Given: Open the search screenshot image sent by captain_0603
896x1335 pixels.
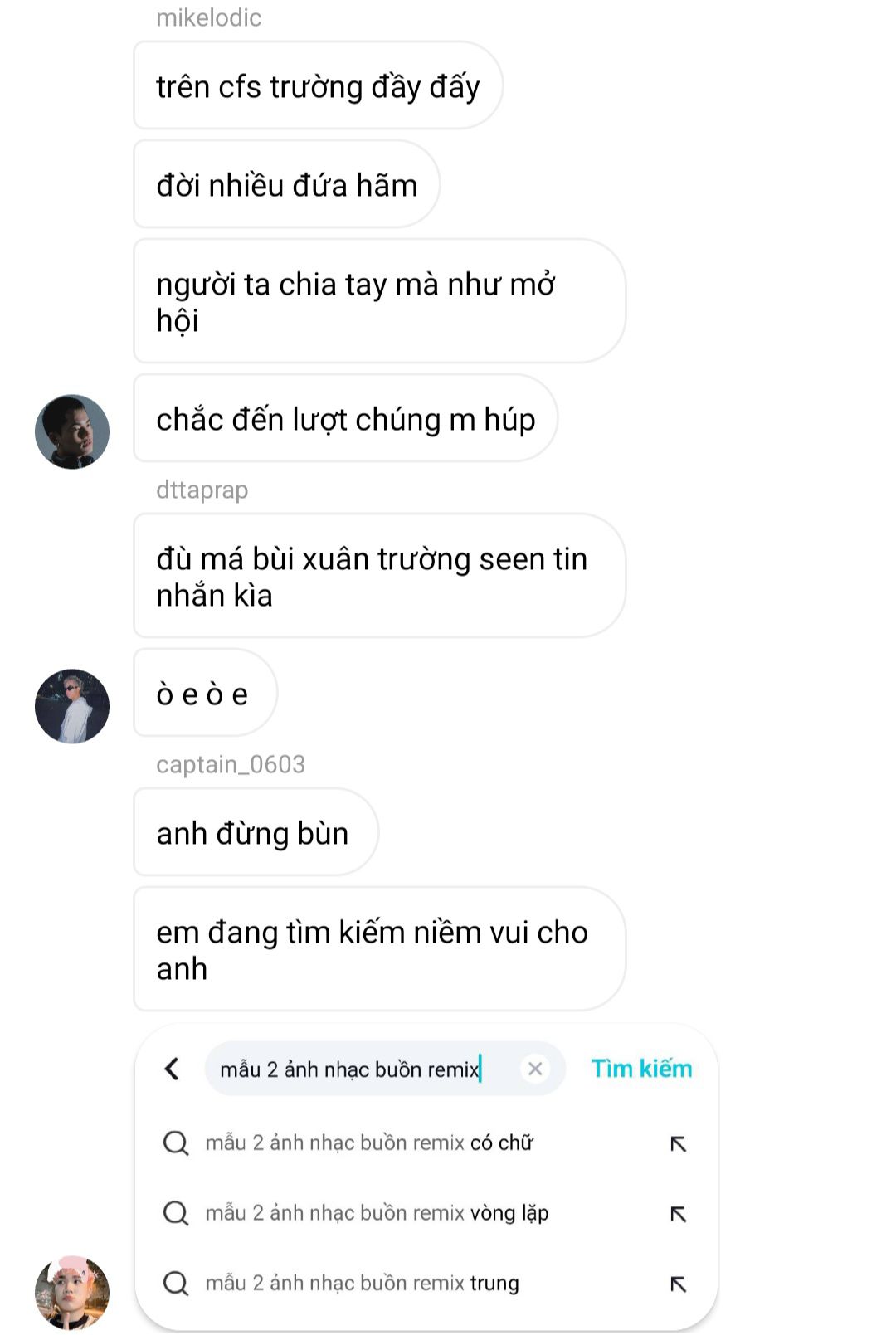Looking at the screenshot, I should (426, 1177).
